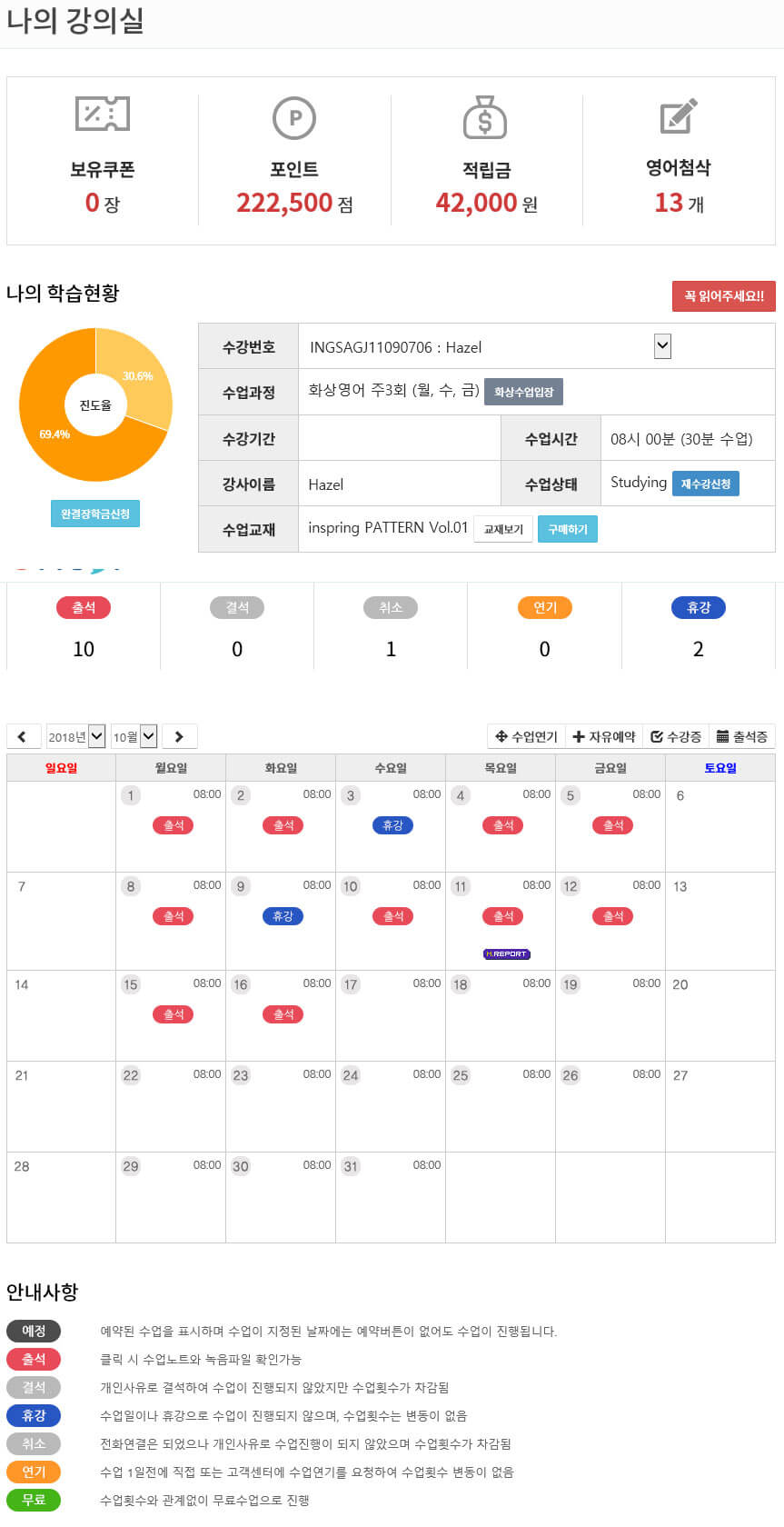Open 수강증 certificate
This screenshot has height=1527, width=784.
tap(676, 736)
